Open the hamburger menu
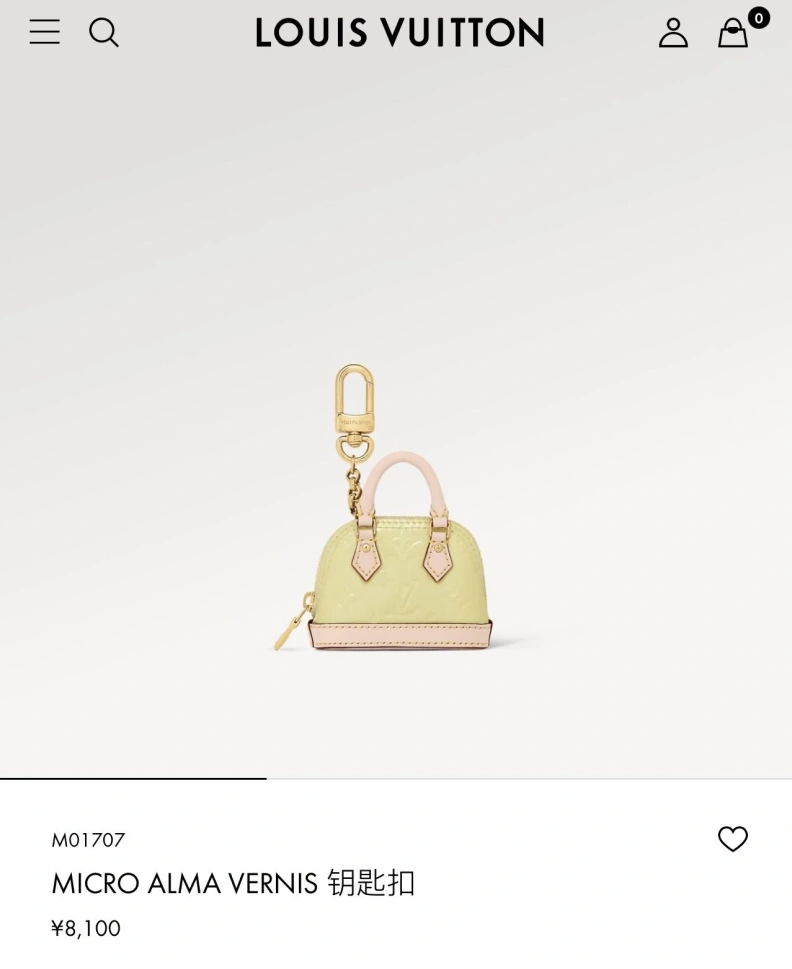The height and width of the screenshot is (969, 792). click(x=44, y=32)
